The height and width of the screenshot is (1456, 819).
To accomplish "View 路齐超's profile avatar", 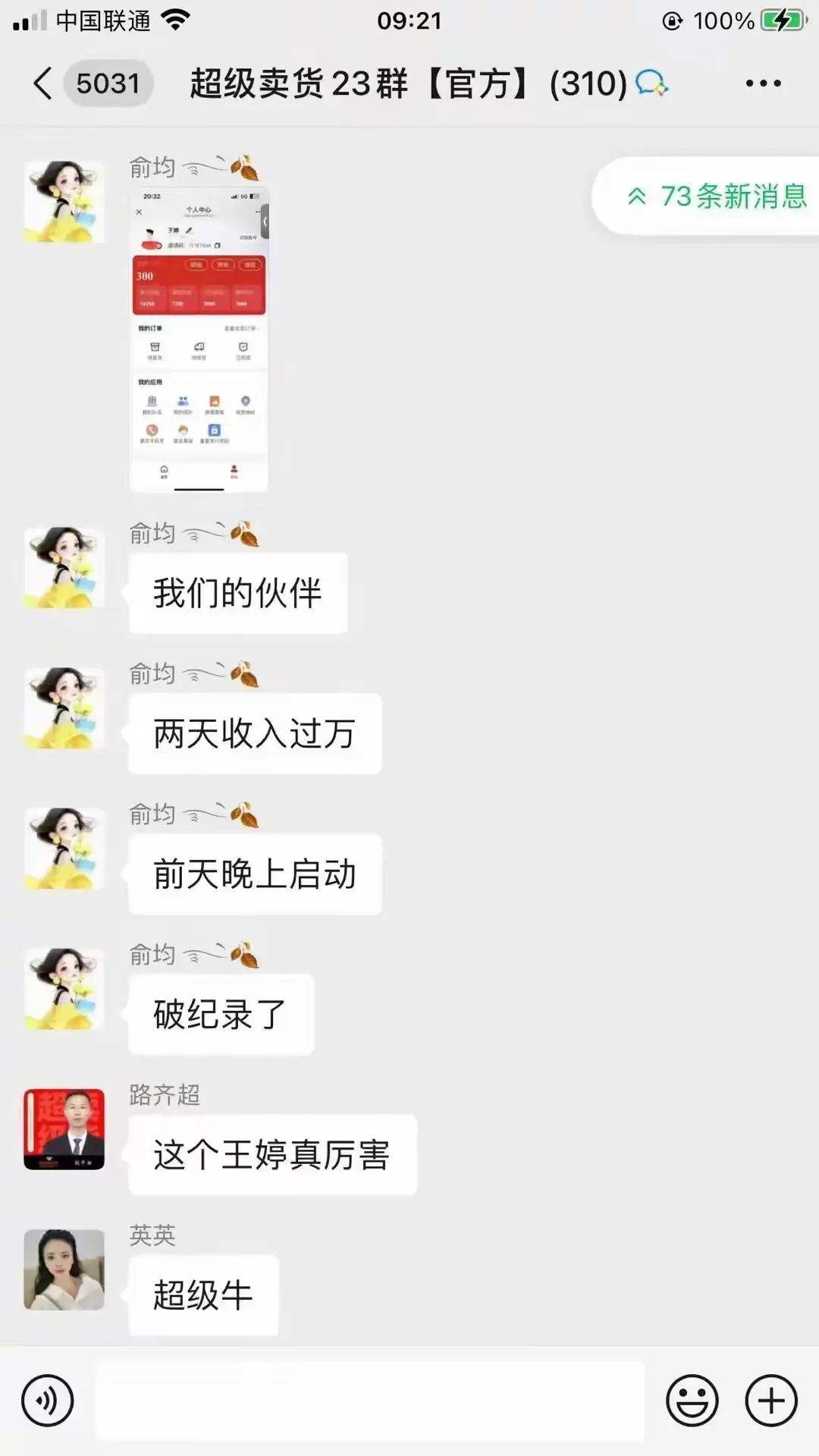I will pos(64,1129).
